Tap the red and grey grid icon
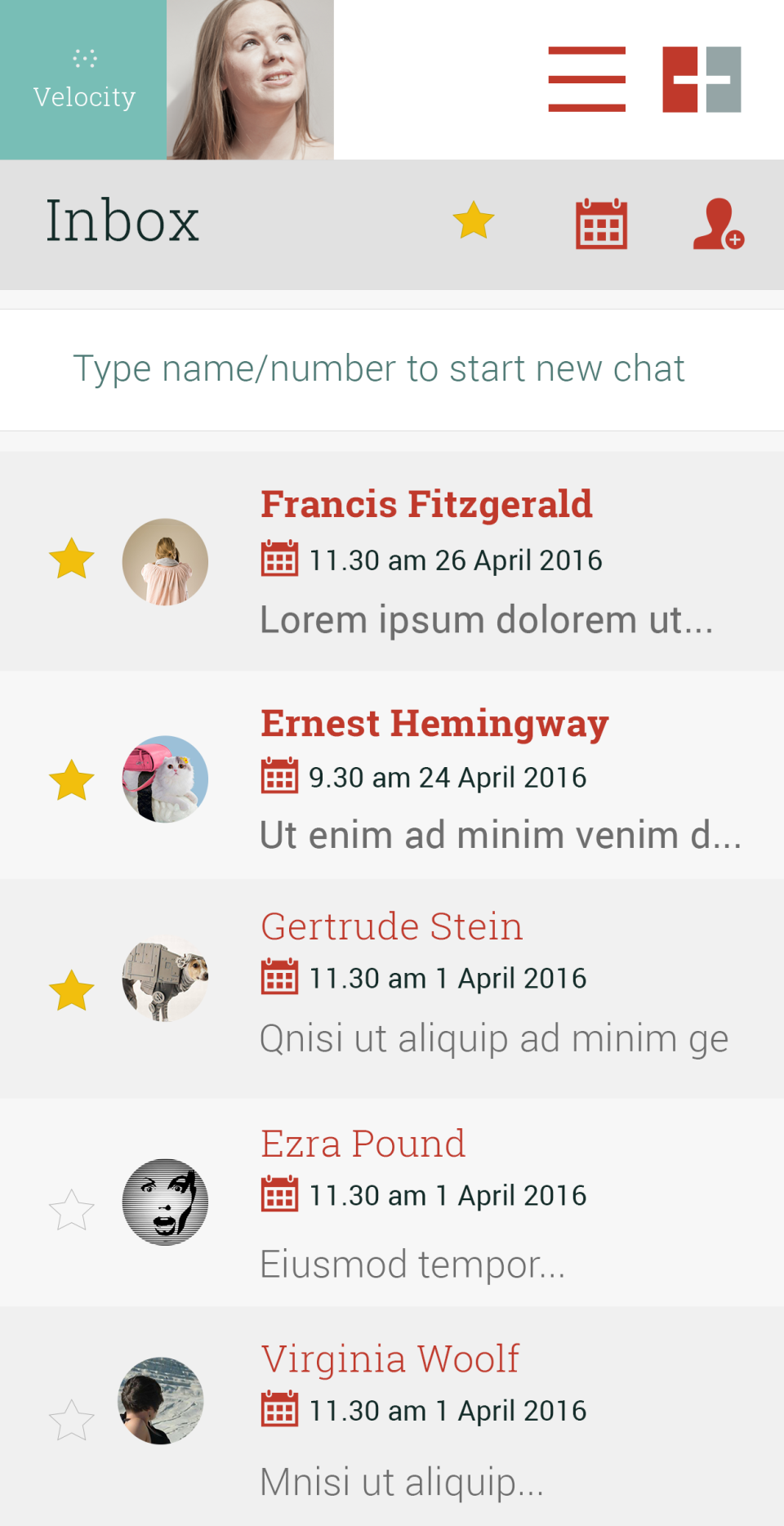 tap(702, 79)
